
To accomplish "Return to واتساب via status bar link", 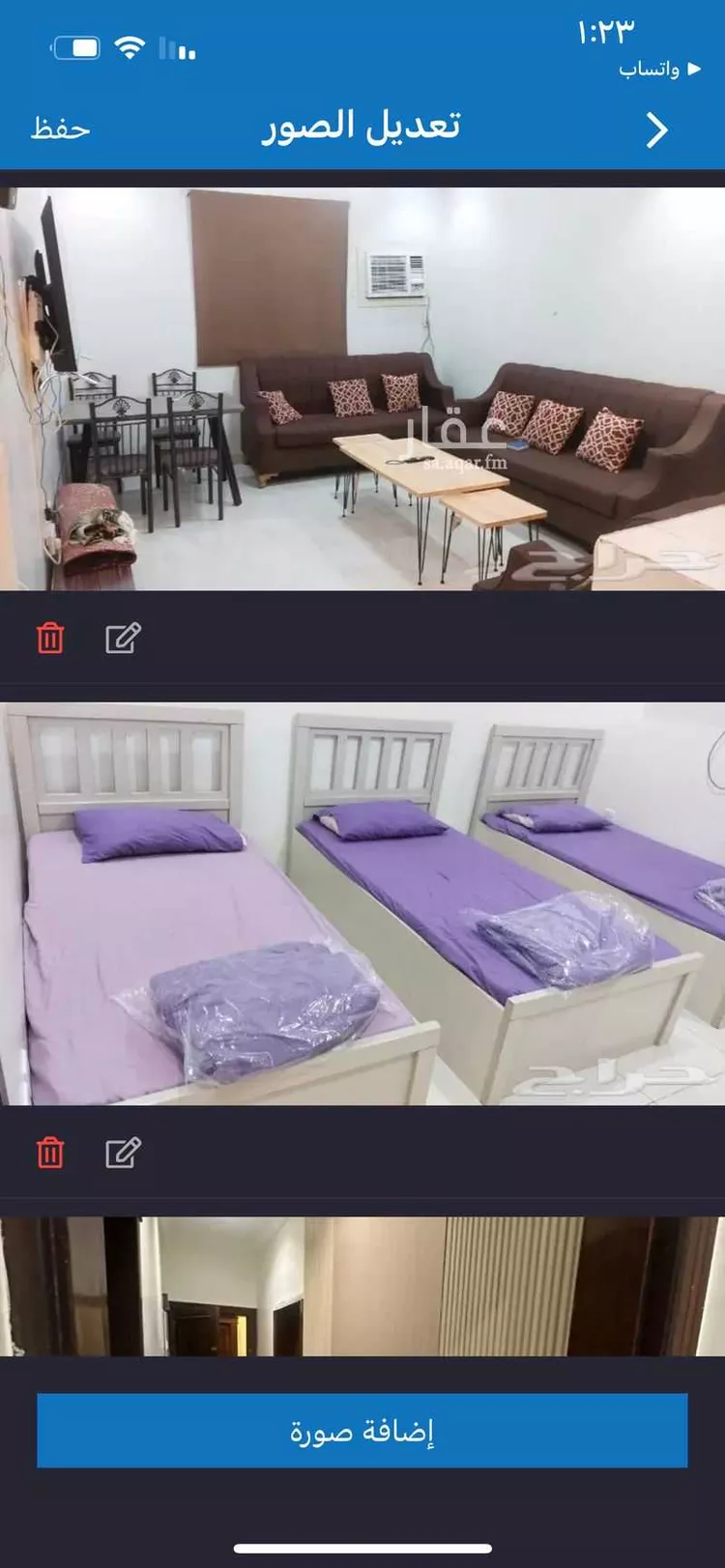I will tap(659, 70).
